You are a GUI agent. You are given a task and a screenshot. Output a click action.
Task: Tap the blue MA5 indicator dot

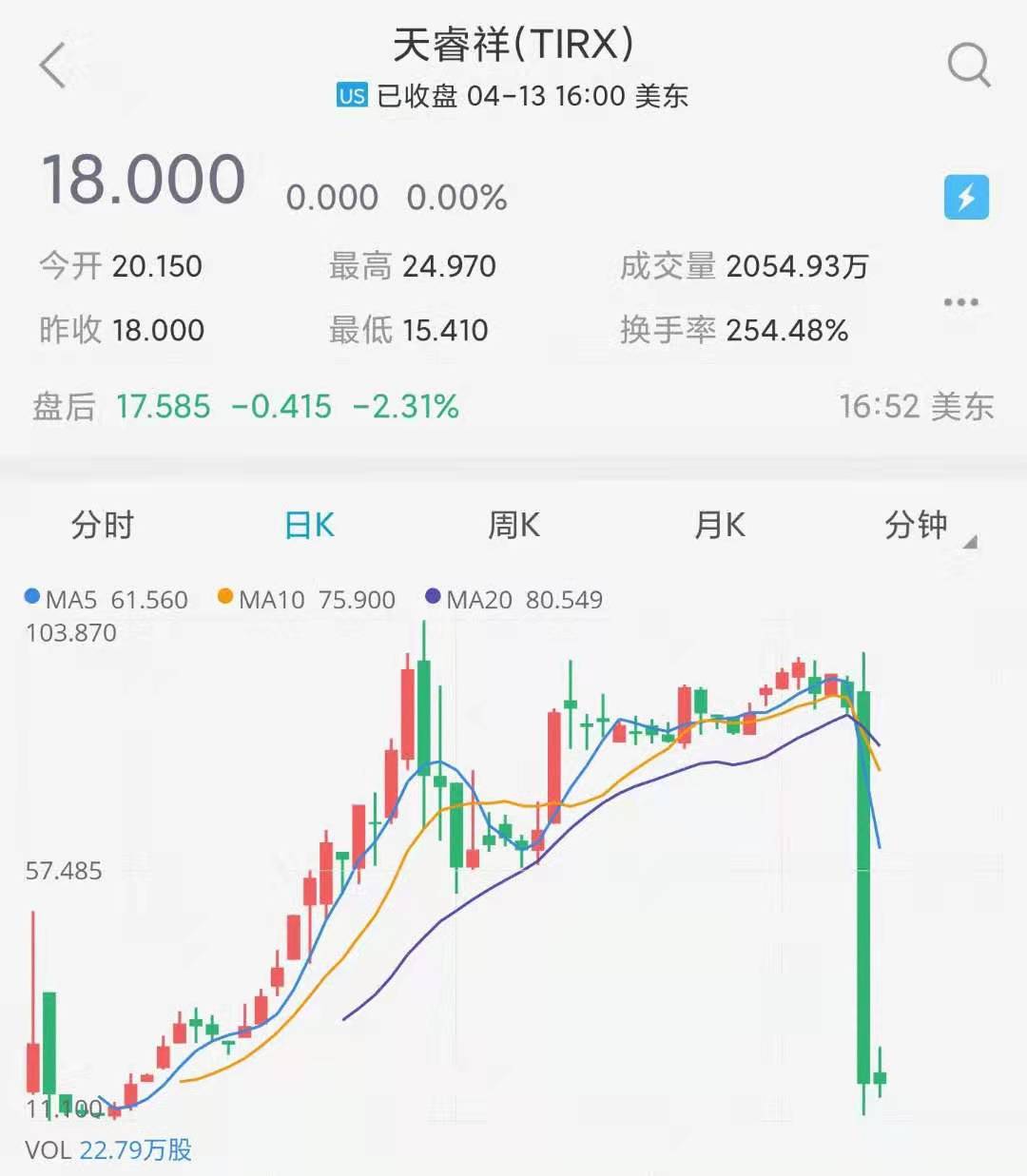[x=29, y=599]
